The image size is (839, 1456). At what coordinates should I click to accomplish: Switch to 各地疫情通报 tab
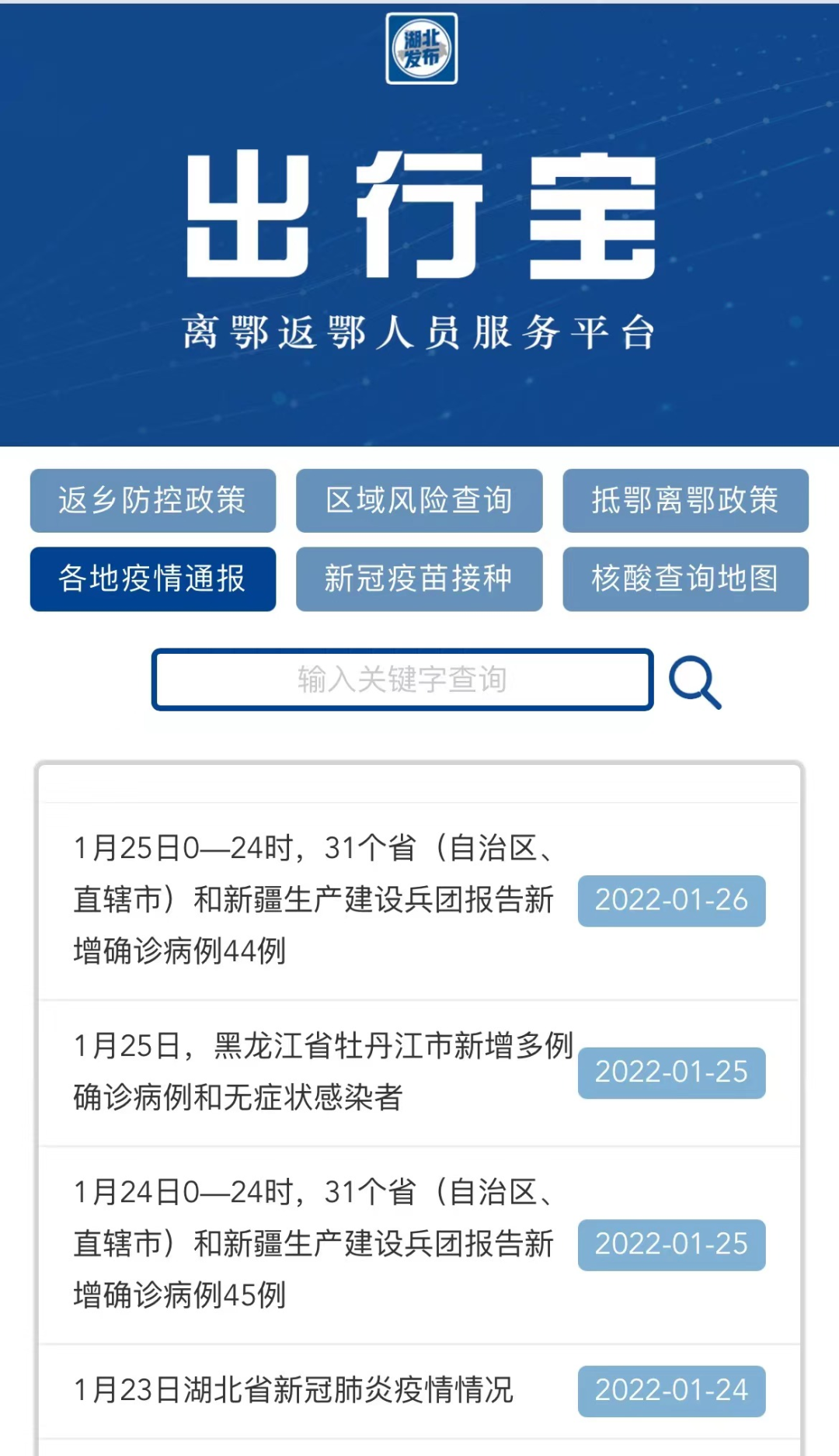point(153,579)
